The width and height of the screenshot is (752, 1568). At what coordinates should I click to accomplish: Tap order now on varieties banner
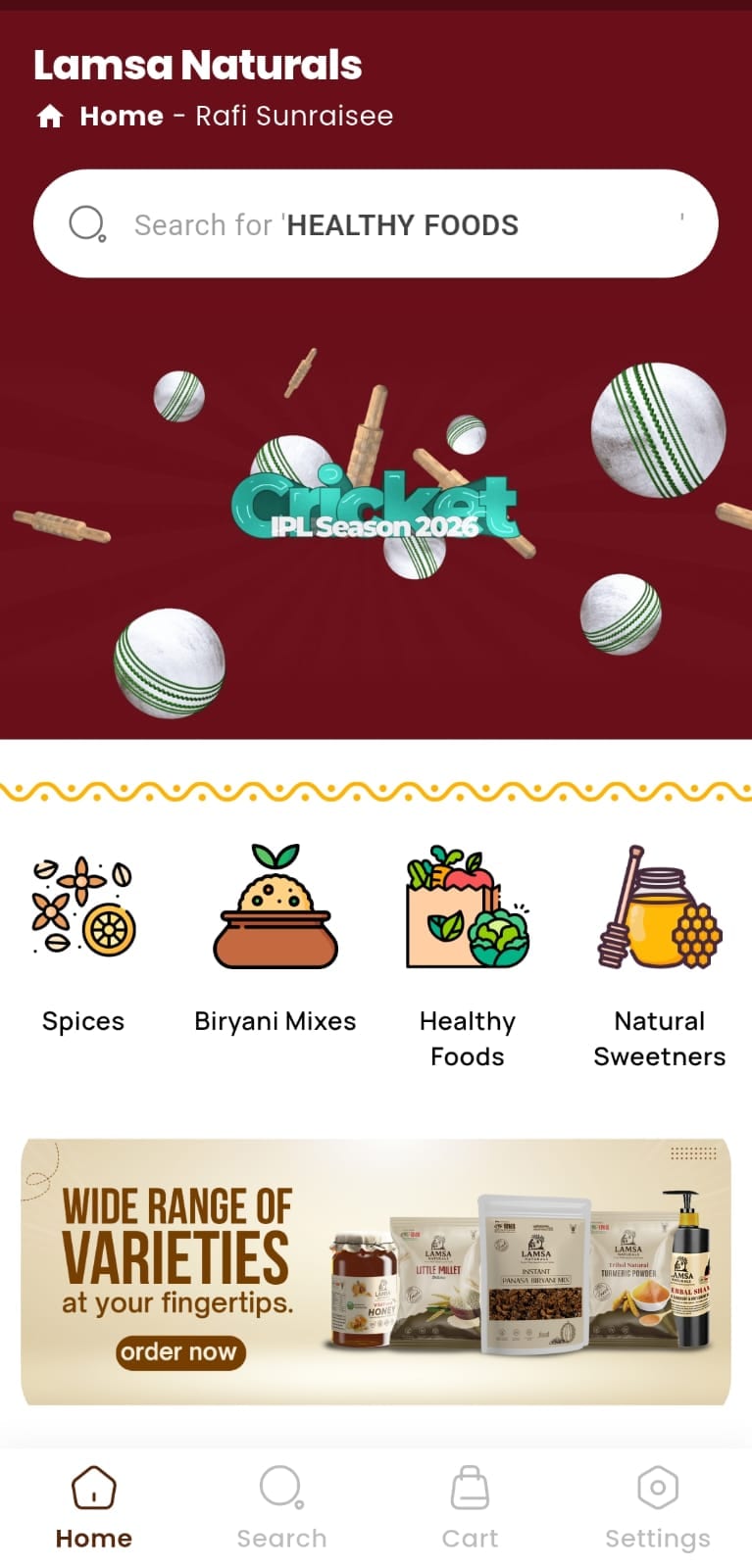coord(180,1352)
